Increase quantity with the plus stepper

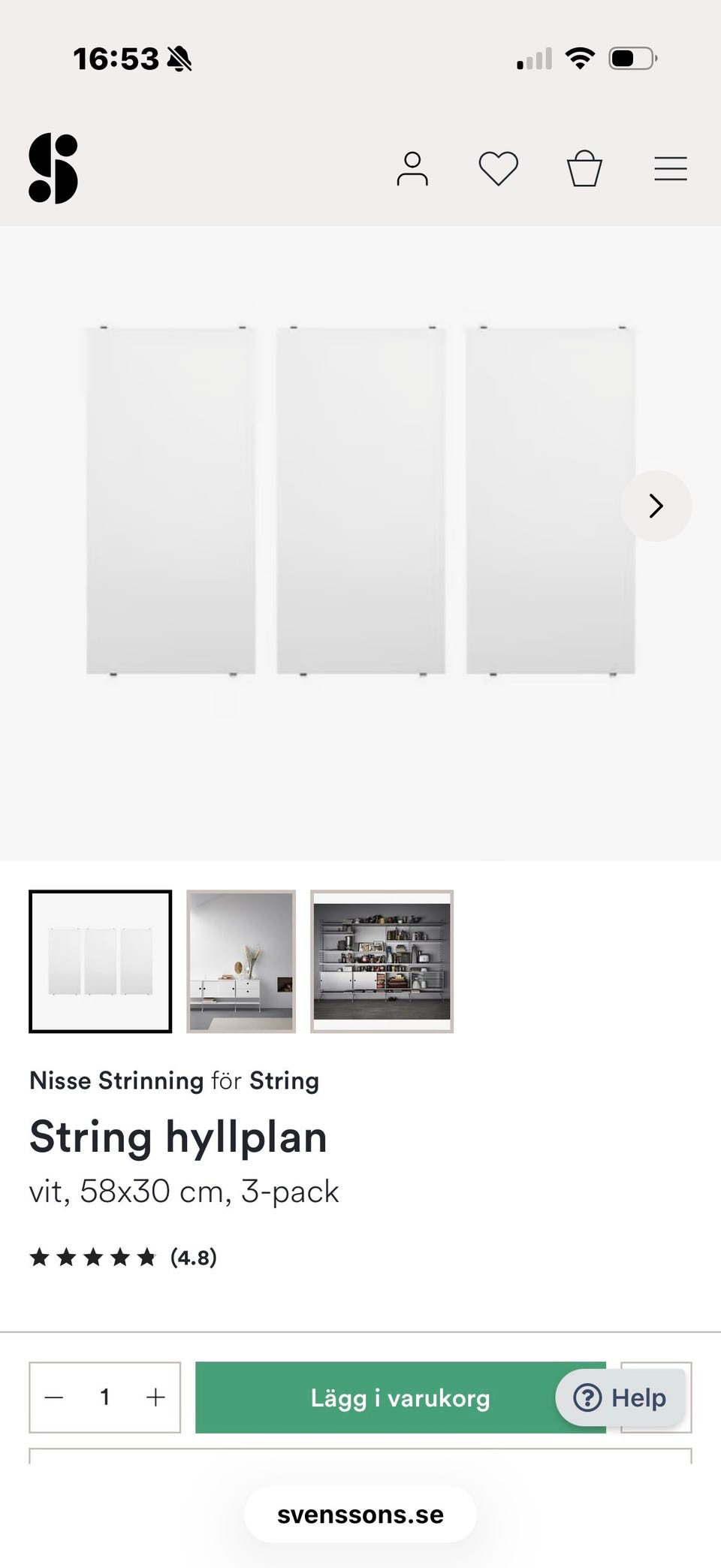coord(155,1397)
